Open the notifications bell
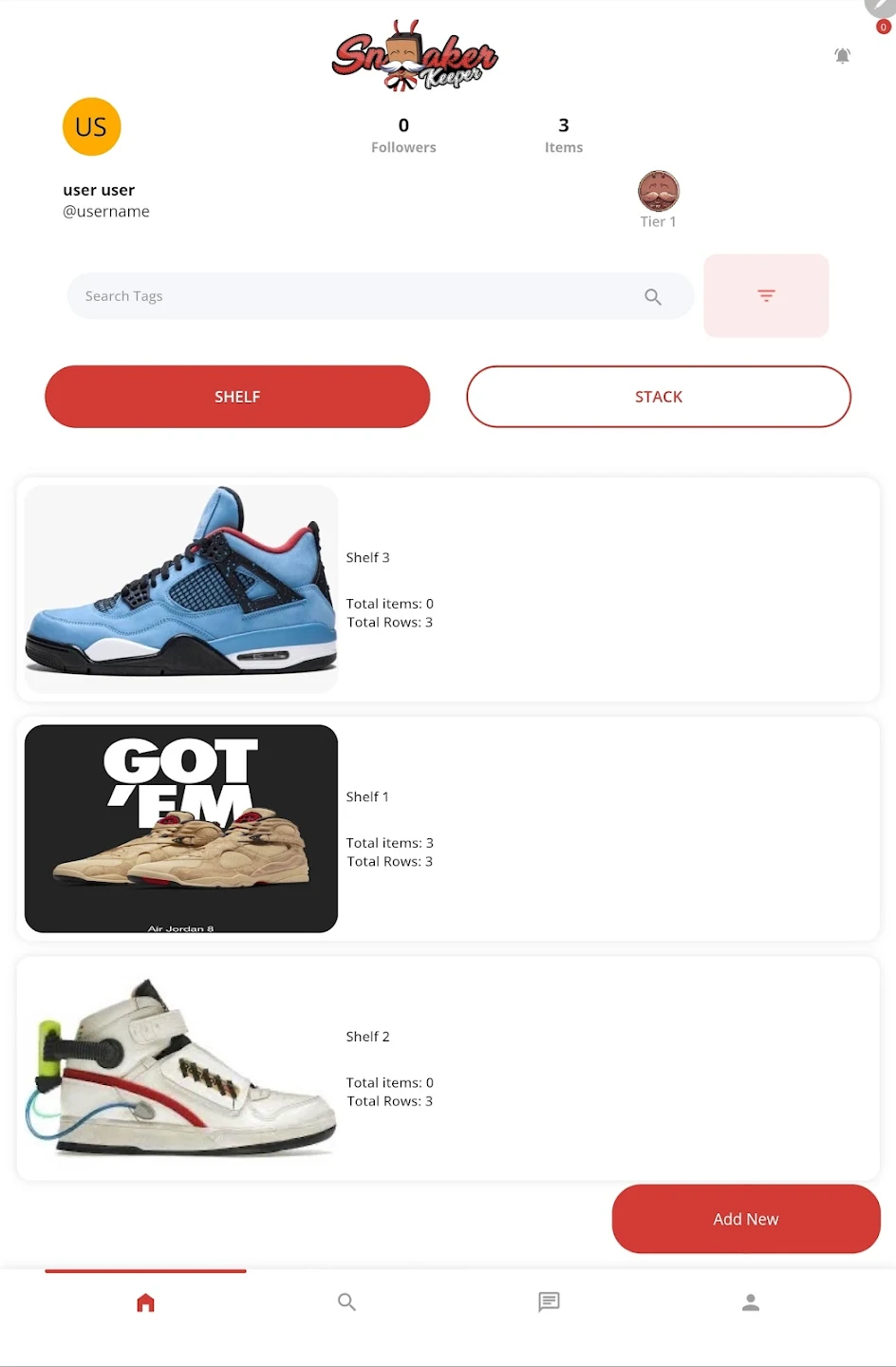Screen dimensions: 896x1367 pyautogui.click(x=842, y=56)
